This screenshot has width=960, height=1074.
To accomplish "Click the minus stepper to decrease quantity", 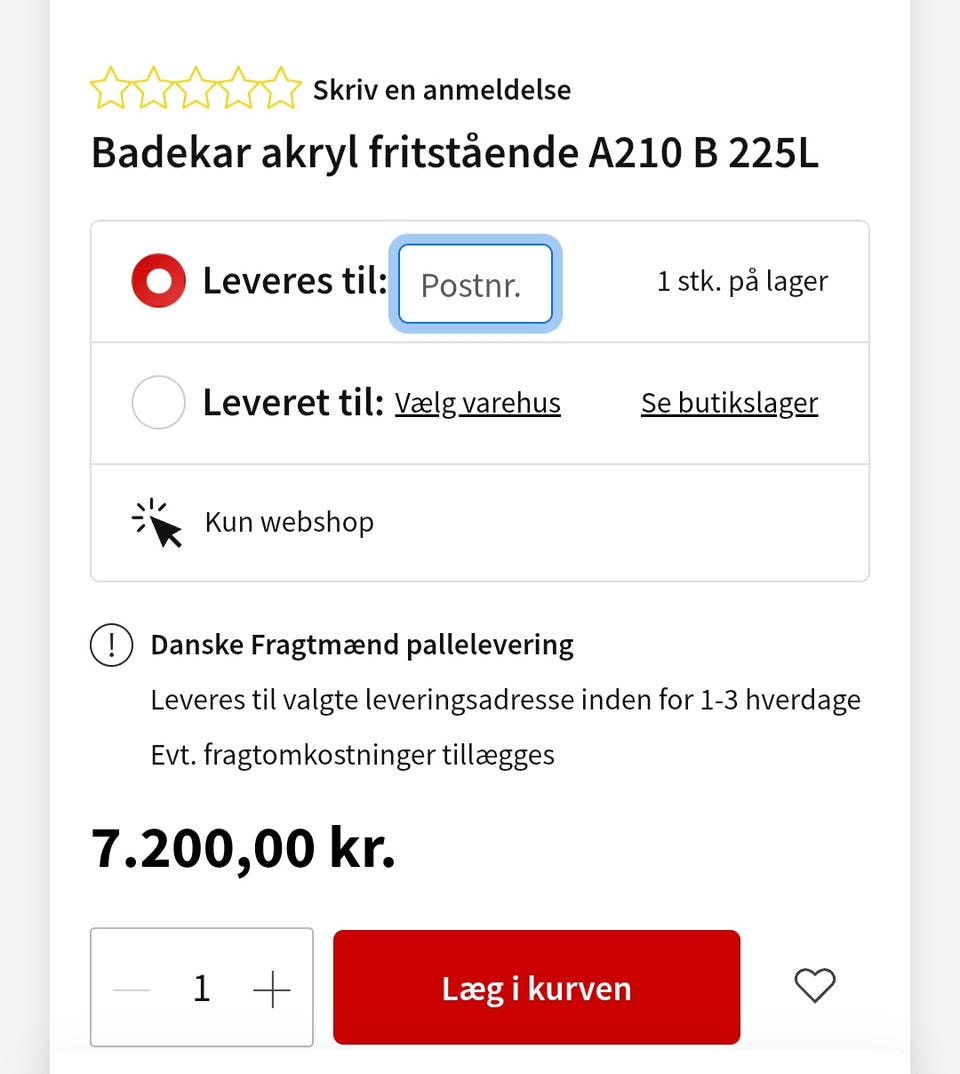I will pyautogui.click(x=133, y=987).
